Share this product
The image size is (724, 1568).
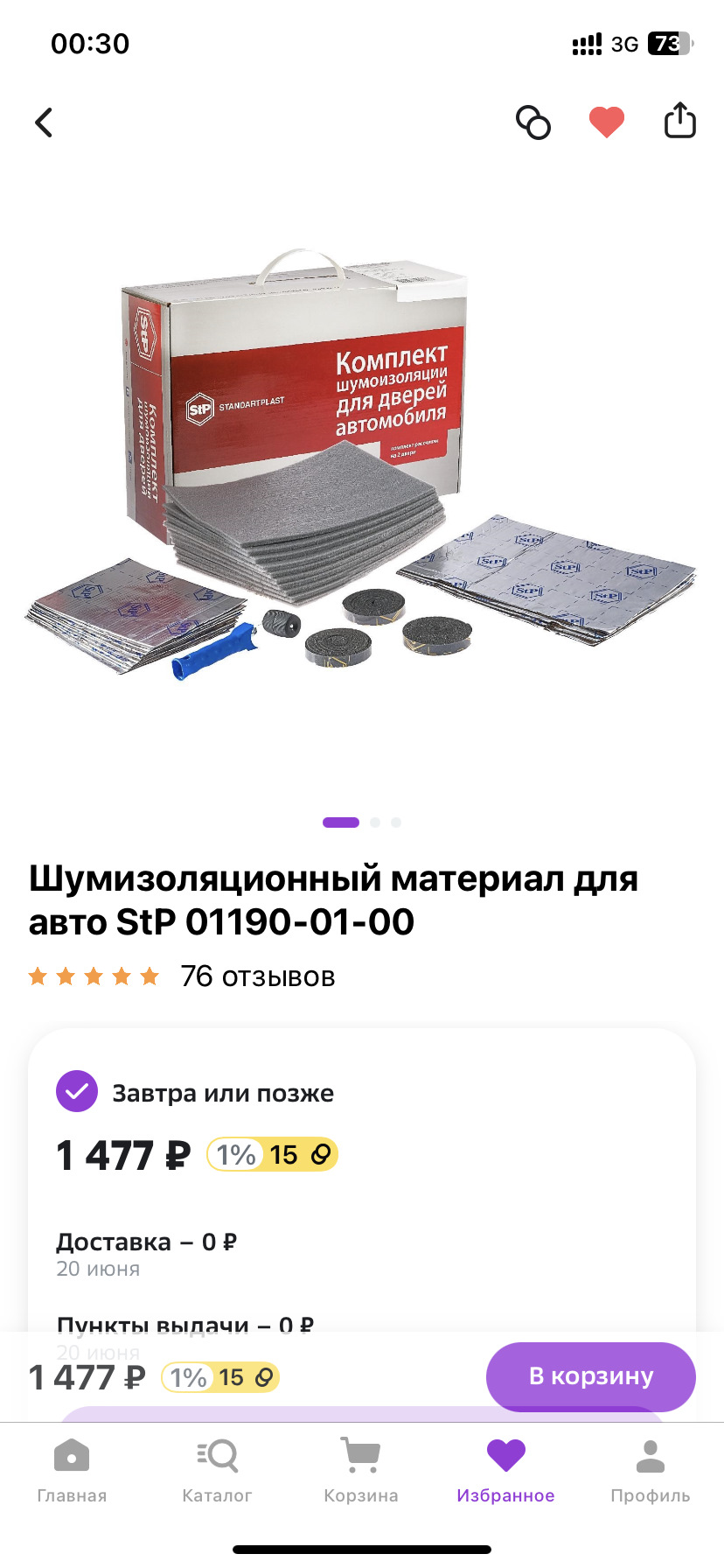(679, 121)
